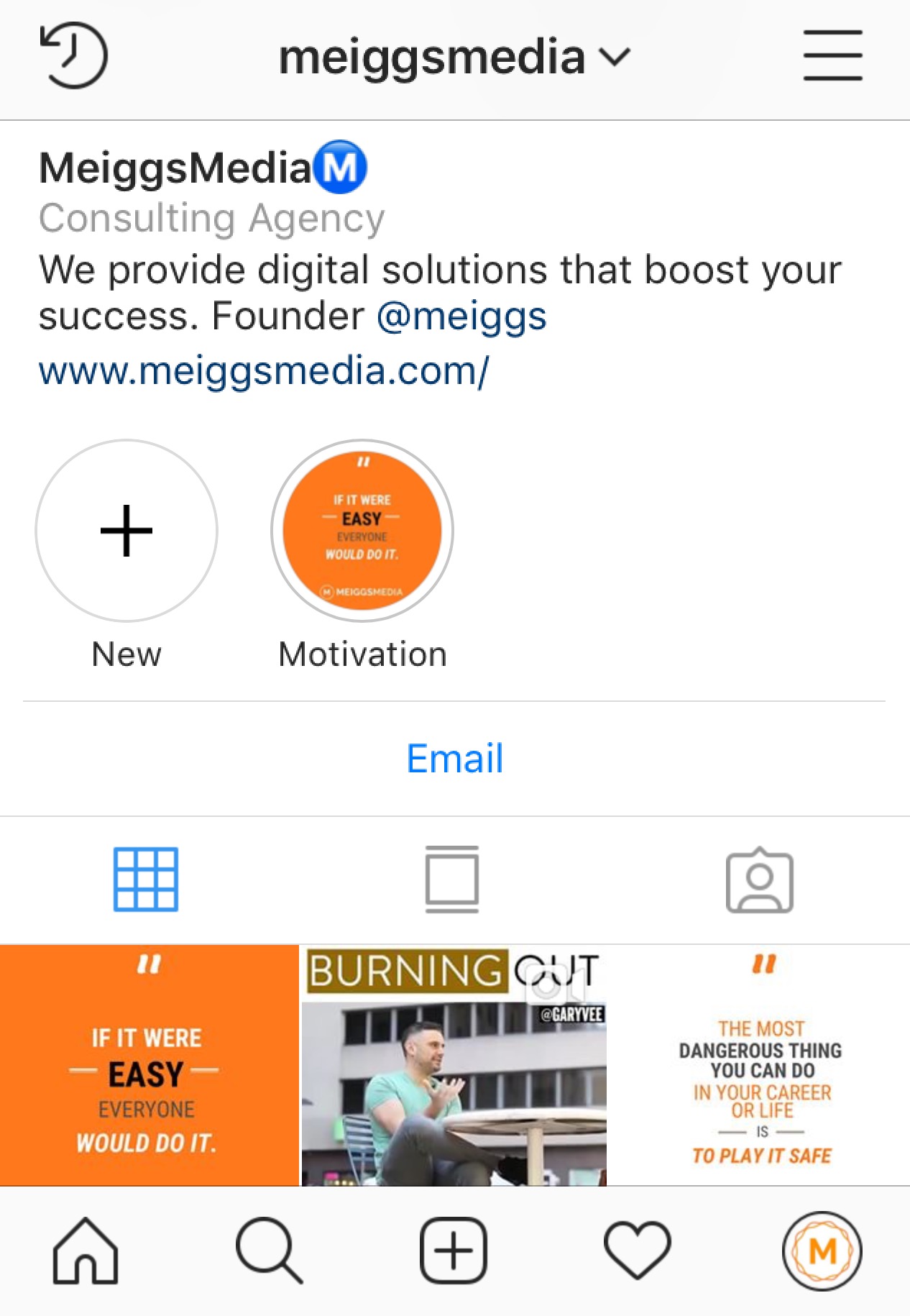Screen dimensions: 910x1316
Task: Open the 'If it were easy' post
Action: click(148, 1066)
